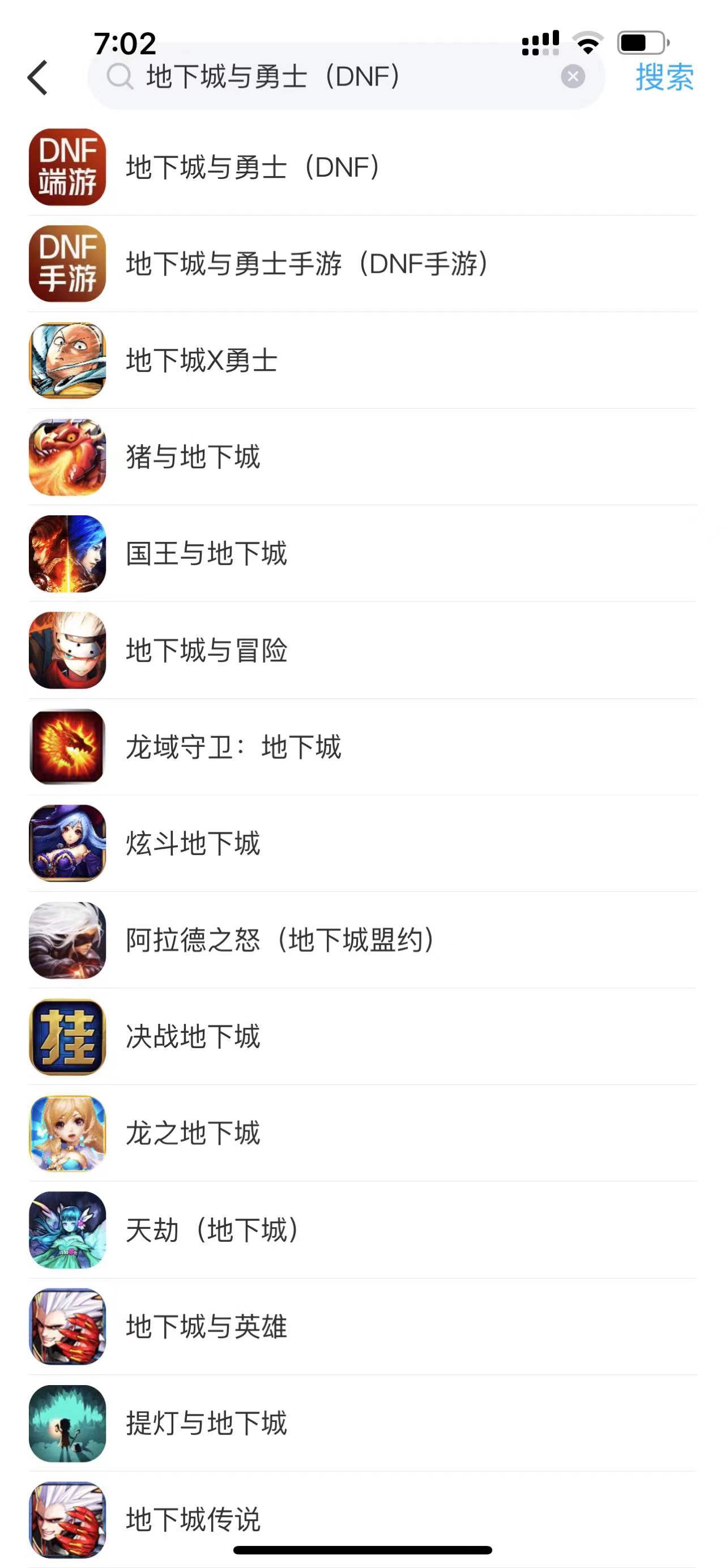
Task: Open 地下城传说 from the list
Action: tap(193, 1519)
